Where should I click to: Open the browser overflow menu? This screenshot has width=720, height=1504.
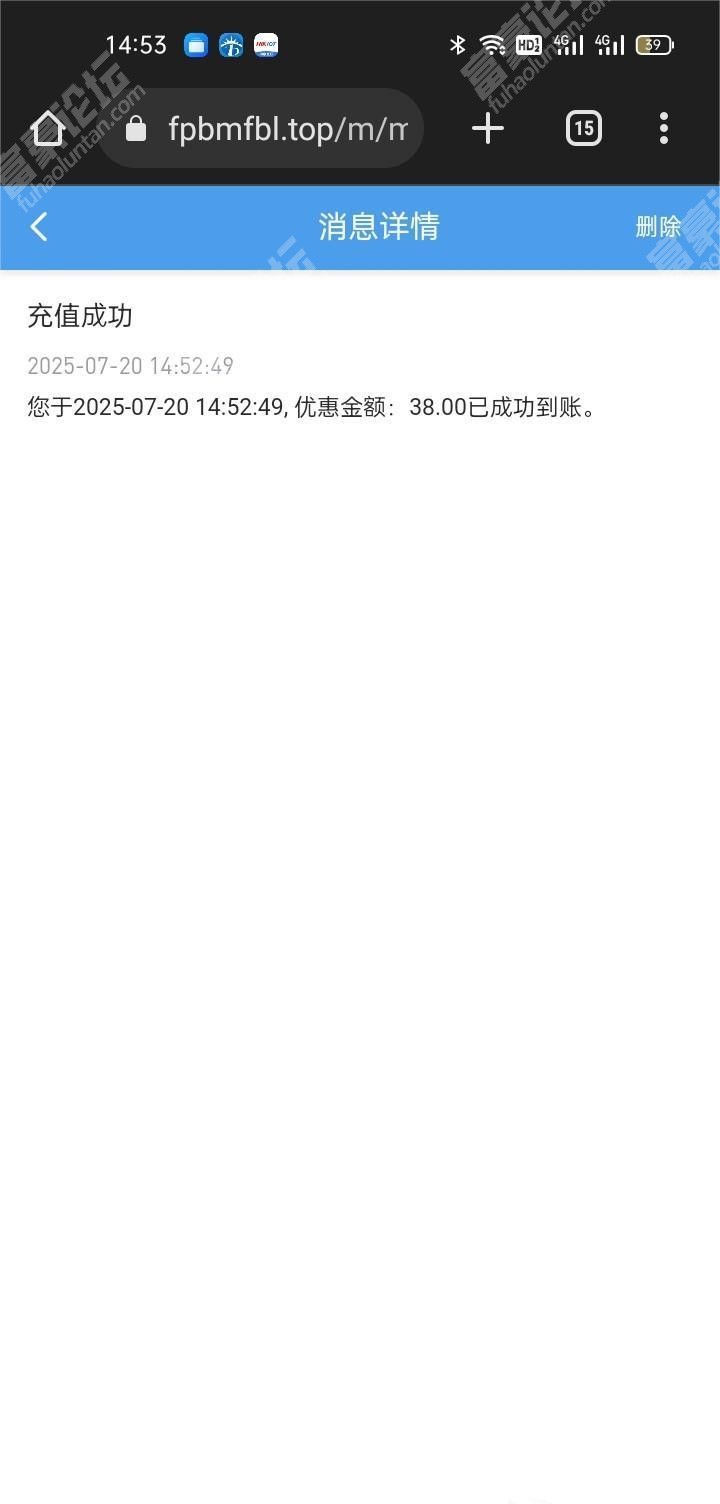click(664, 128)
